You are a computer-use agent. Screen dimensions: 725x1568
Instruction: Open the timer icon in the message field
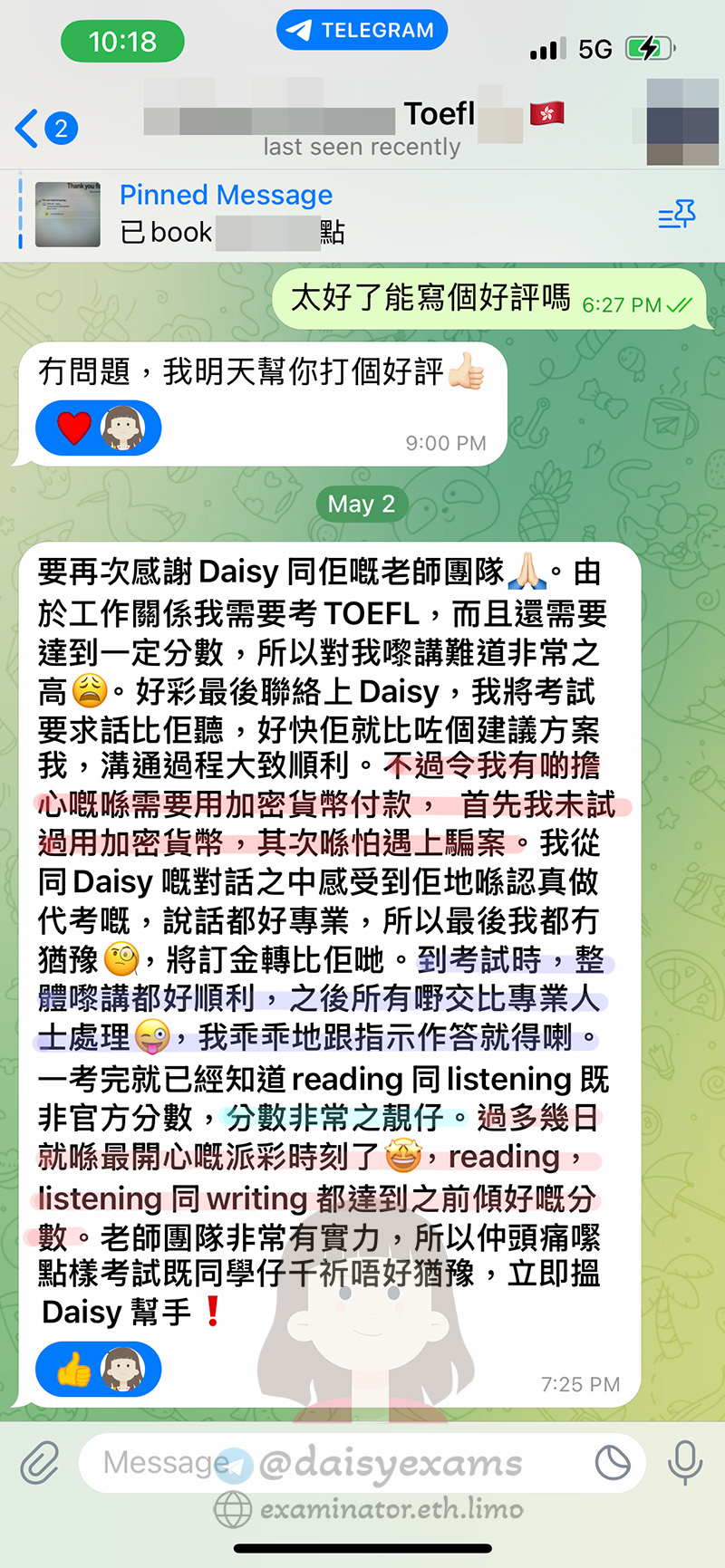(x=613, y=1461)
